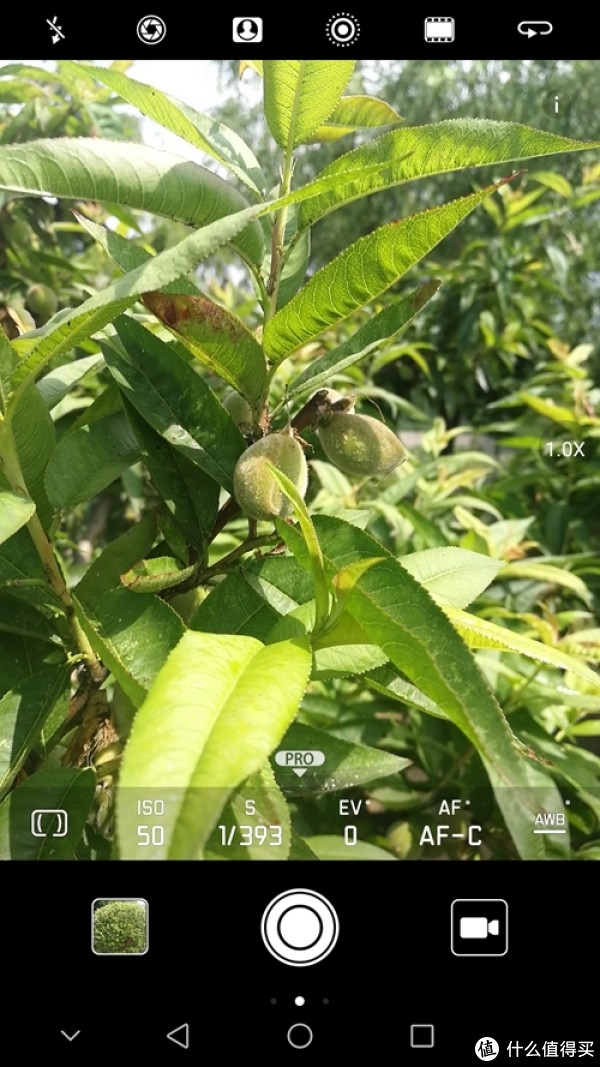Toggle the flash setting
The width and height of the screenshot is (600, 1067).
(x=55, y=30)
